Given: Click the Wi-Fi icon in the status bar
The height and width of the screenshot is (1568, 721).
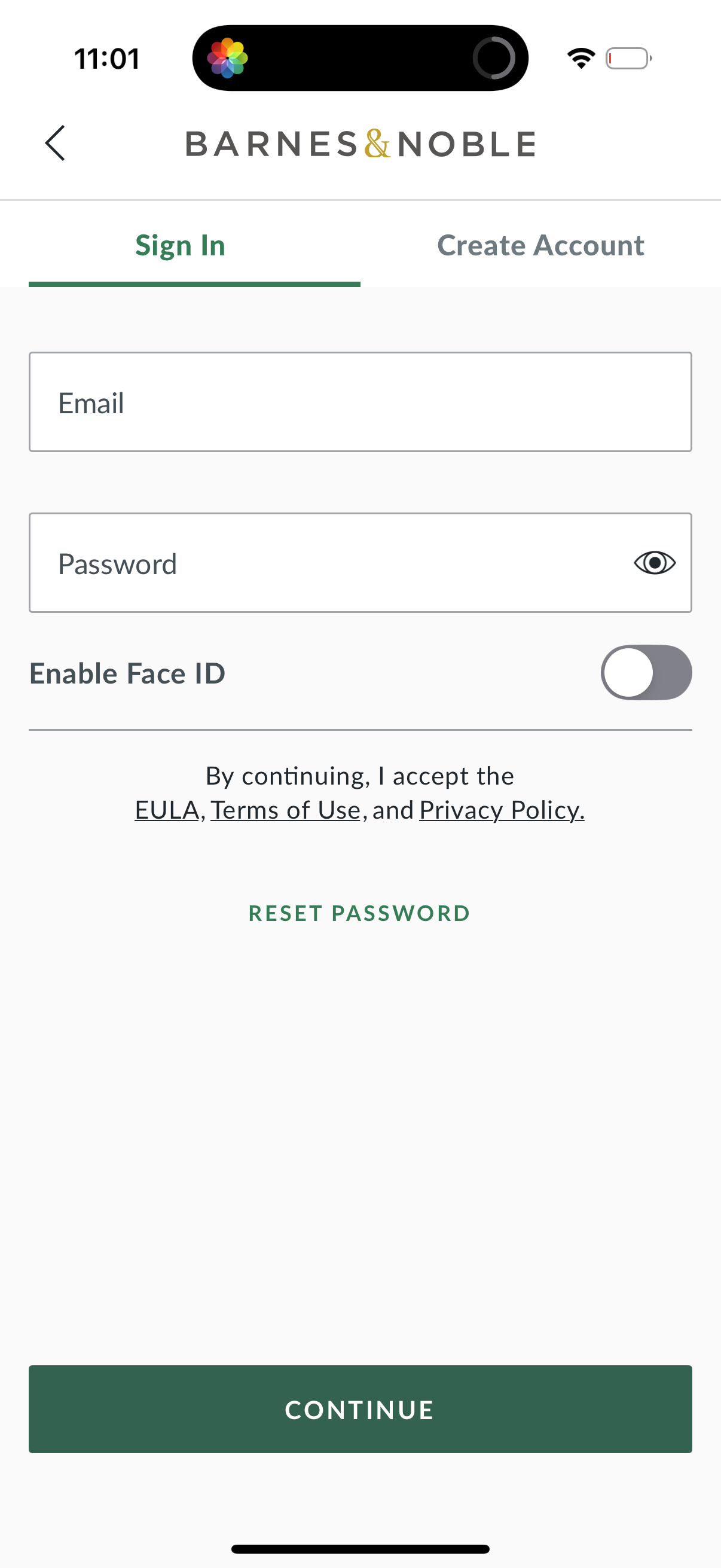Looking at the screenshot, I should [x=580, y=58].
